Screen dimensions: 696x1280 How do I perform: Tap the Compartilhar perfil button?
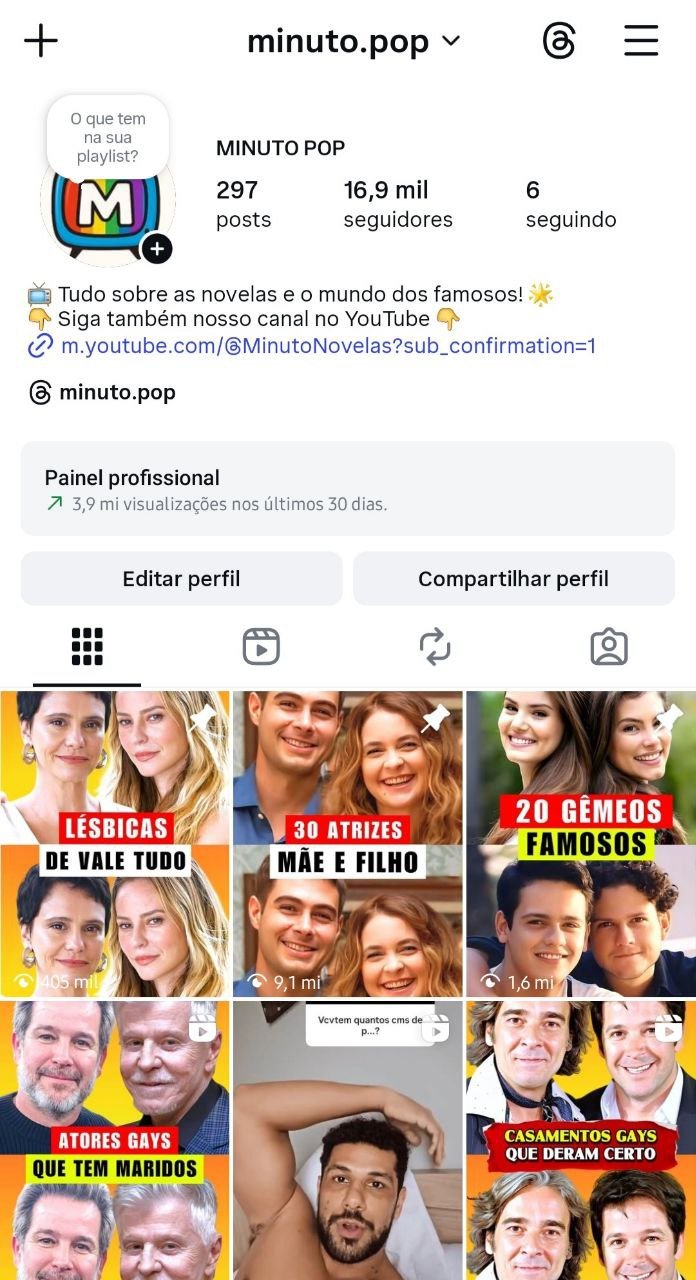click(513, 579)
